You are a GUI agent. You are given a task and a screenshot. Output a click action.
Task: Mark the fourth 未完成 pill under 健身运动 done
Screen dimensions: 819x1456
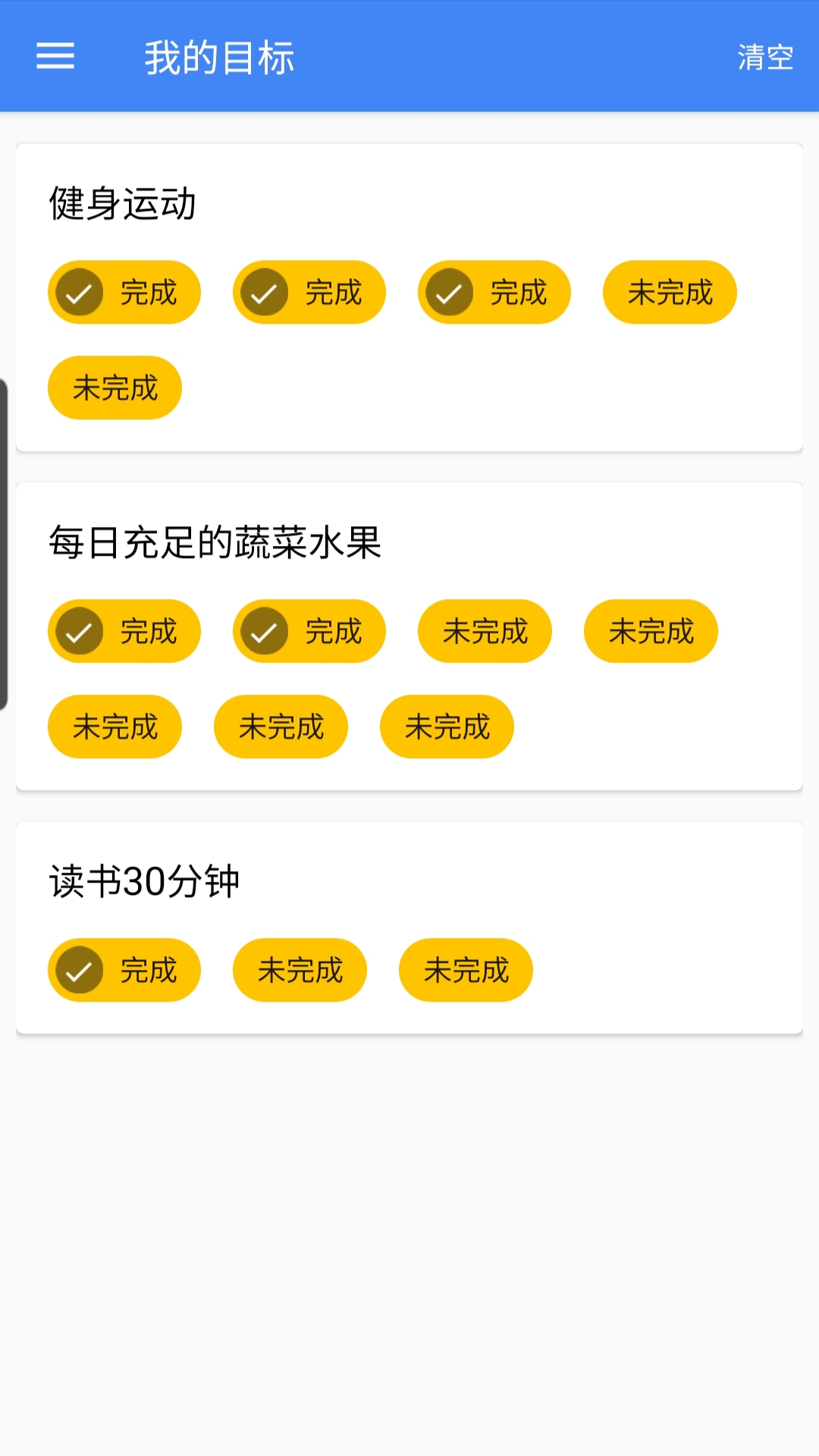coord(670,292)
